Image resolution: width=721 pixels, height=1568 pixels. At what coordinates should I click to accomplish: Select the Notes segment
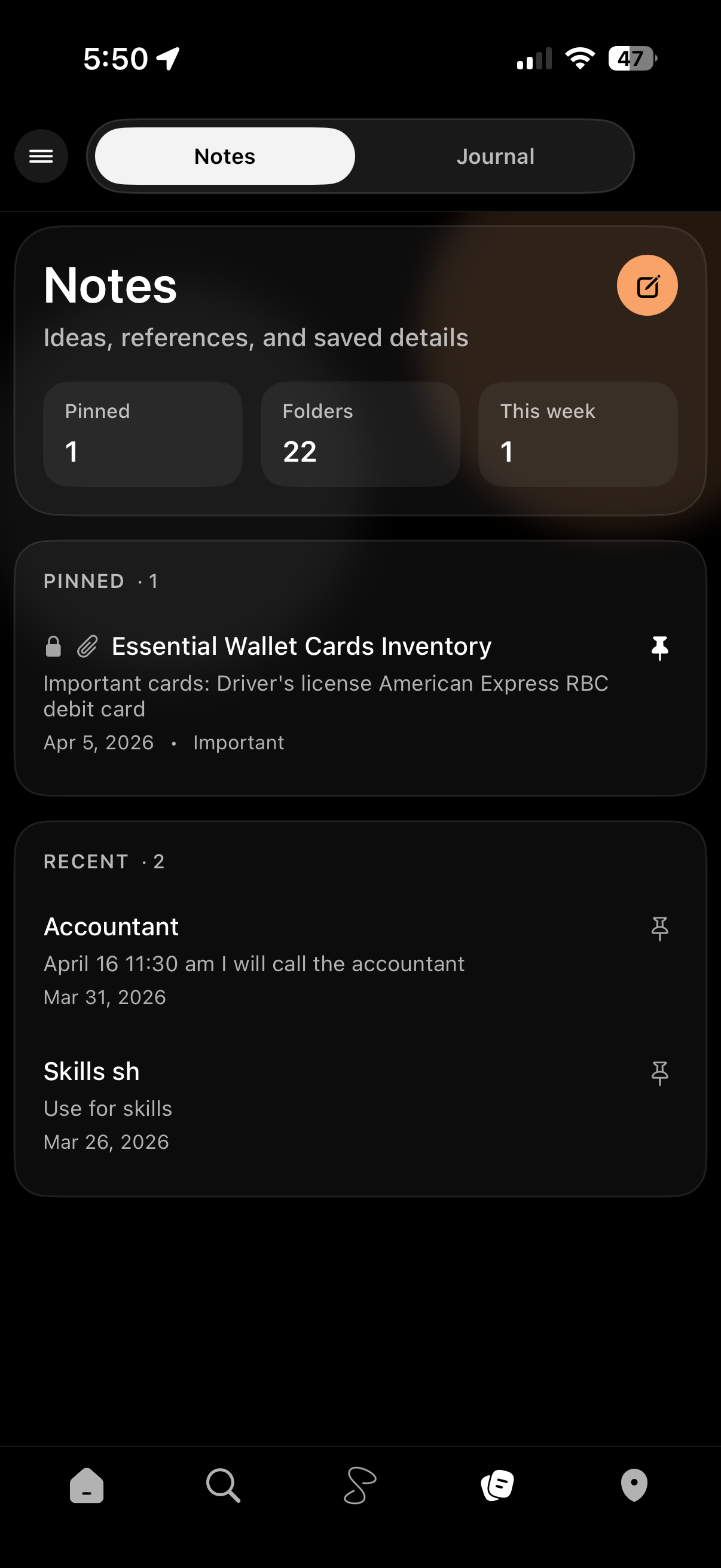(x=225, y=157)
